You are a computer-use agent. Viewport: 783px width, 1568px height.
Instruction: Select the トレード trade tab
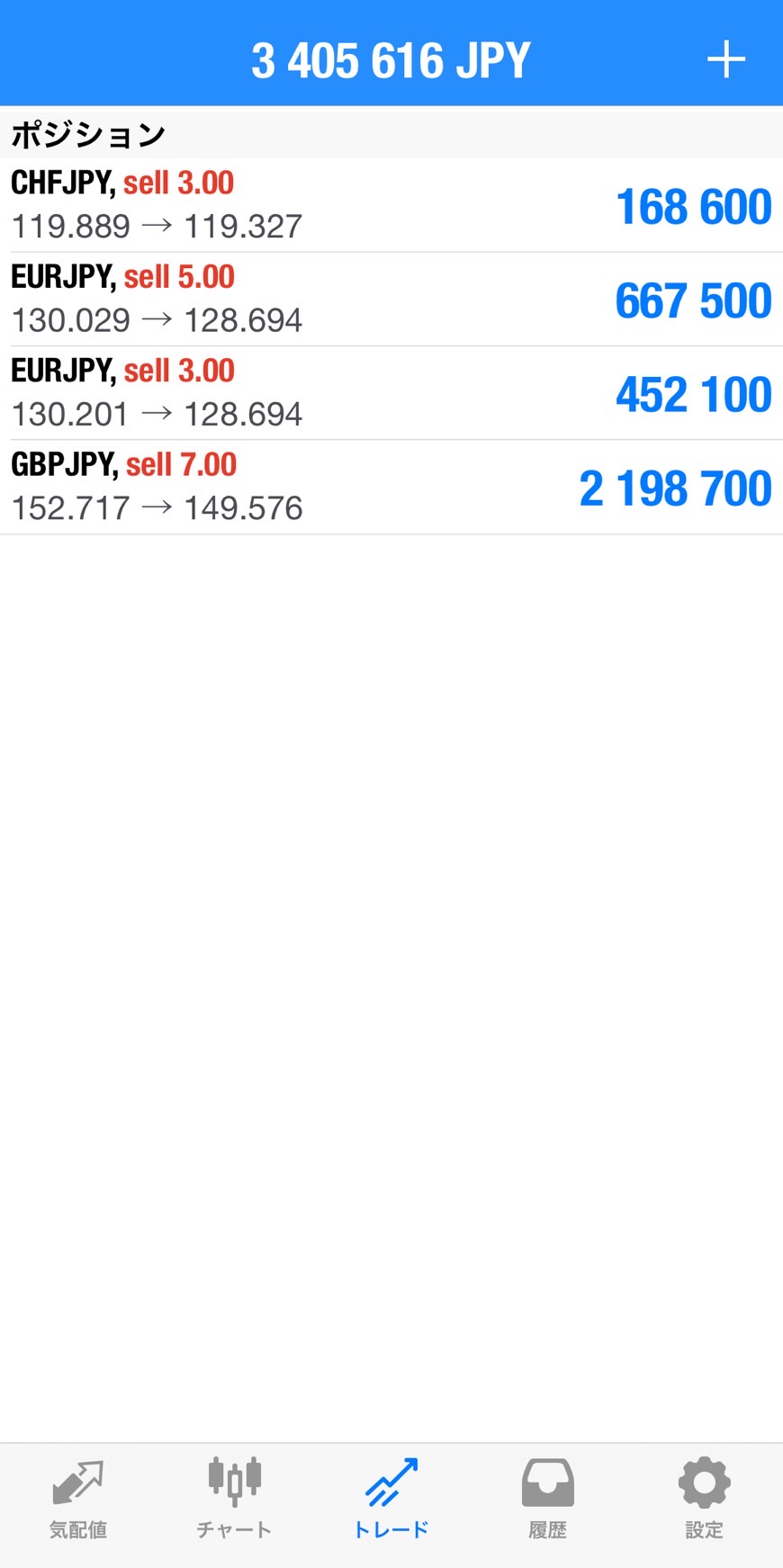[391, 1499]
